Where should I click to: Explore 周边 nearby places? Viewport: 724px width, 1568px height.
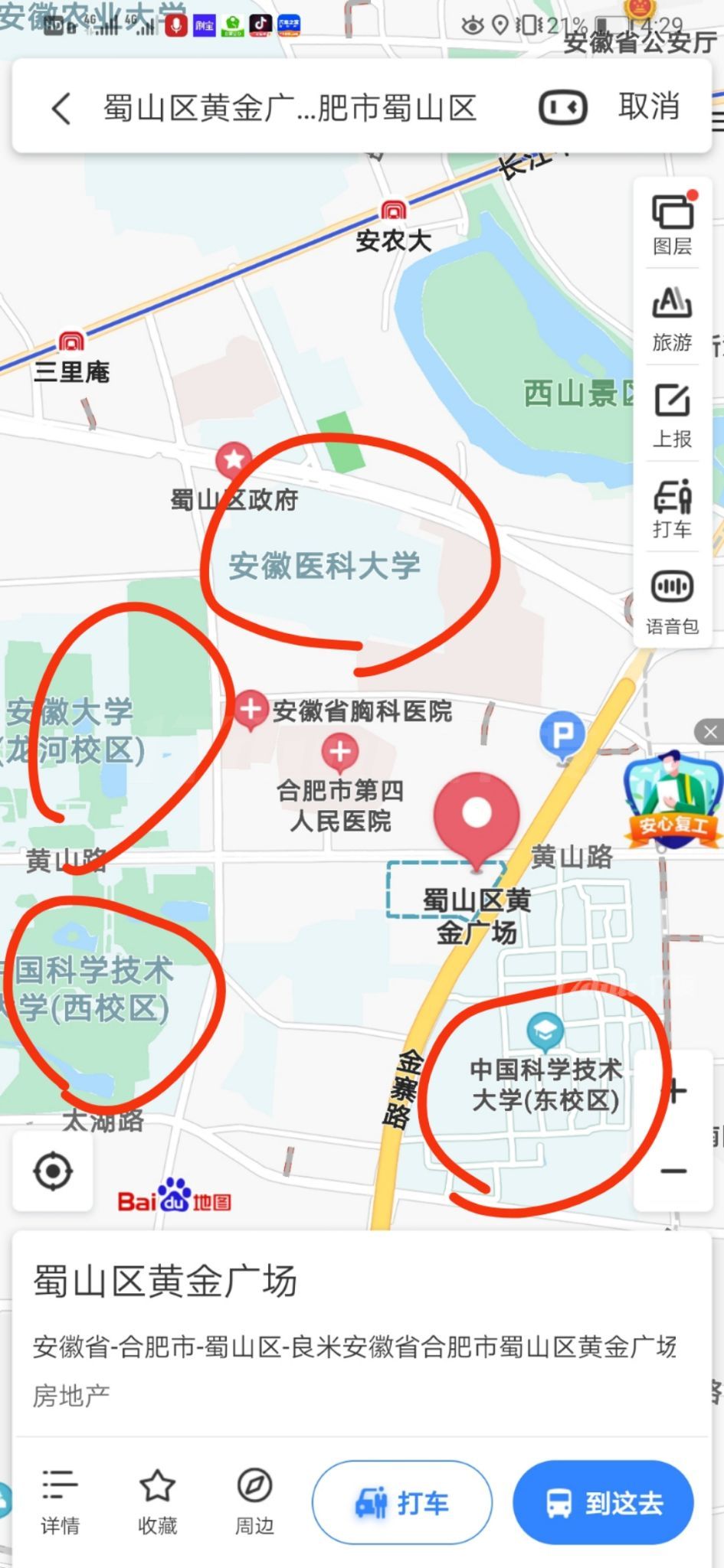pyautogui.click(x=254, y=1502)
